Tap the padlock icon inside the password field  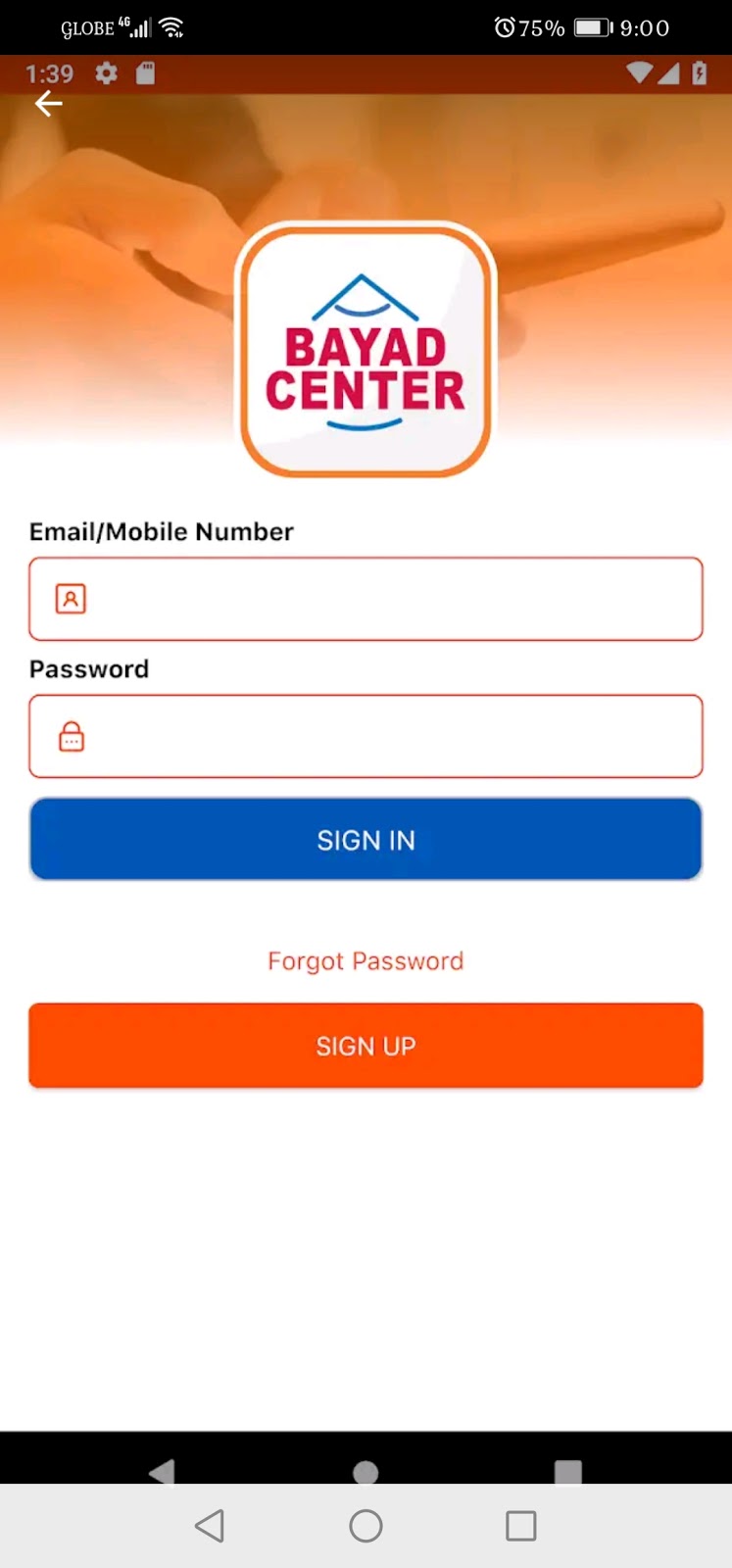(71, 736)
